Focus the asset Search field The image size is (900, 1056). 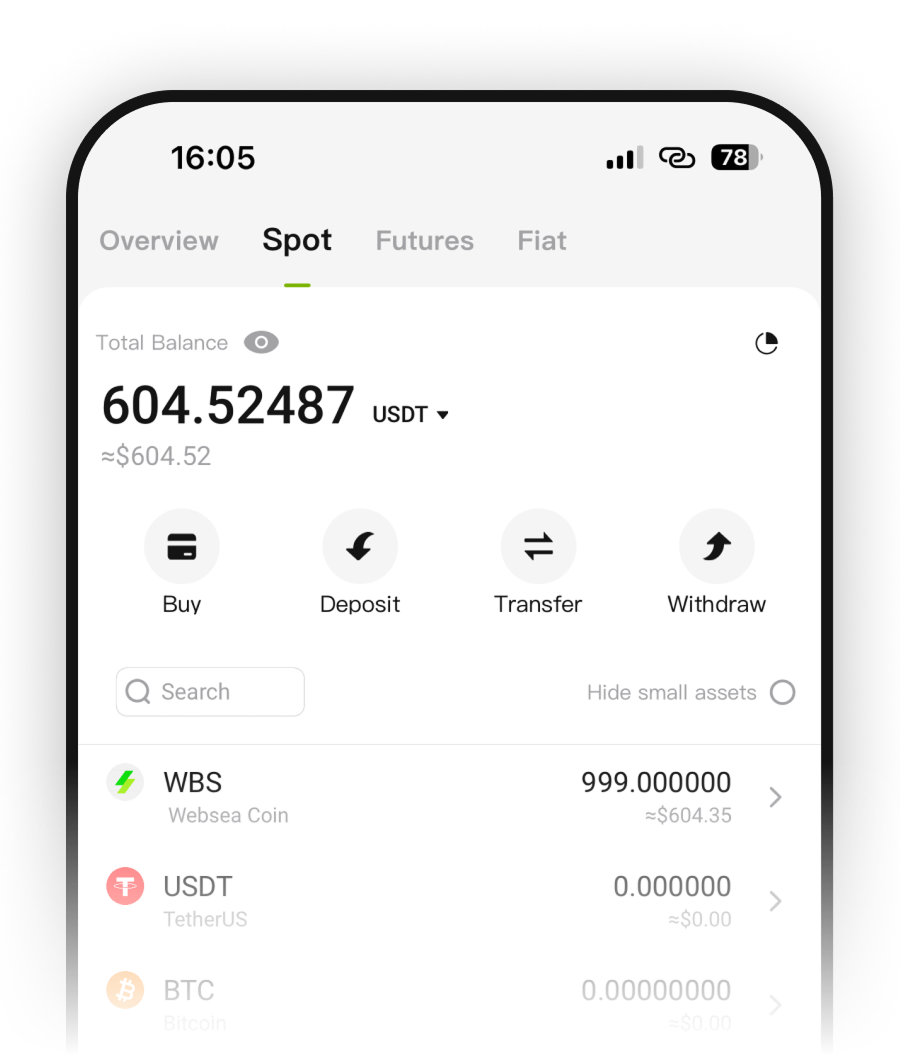[210, 692]
